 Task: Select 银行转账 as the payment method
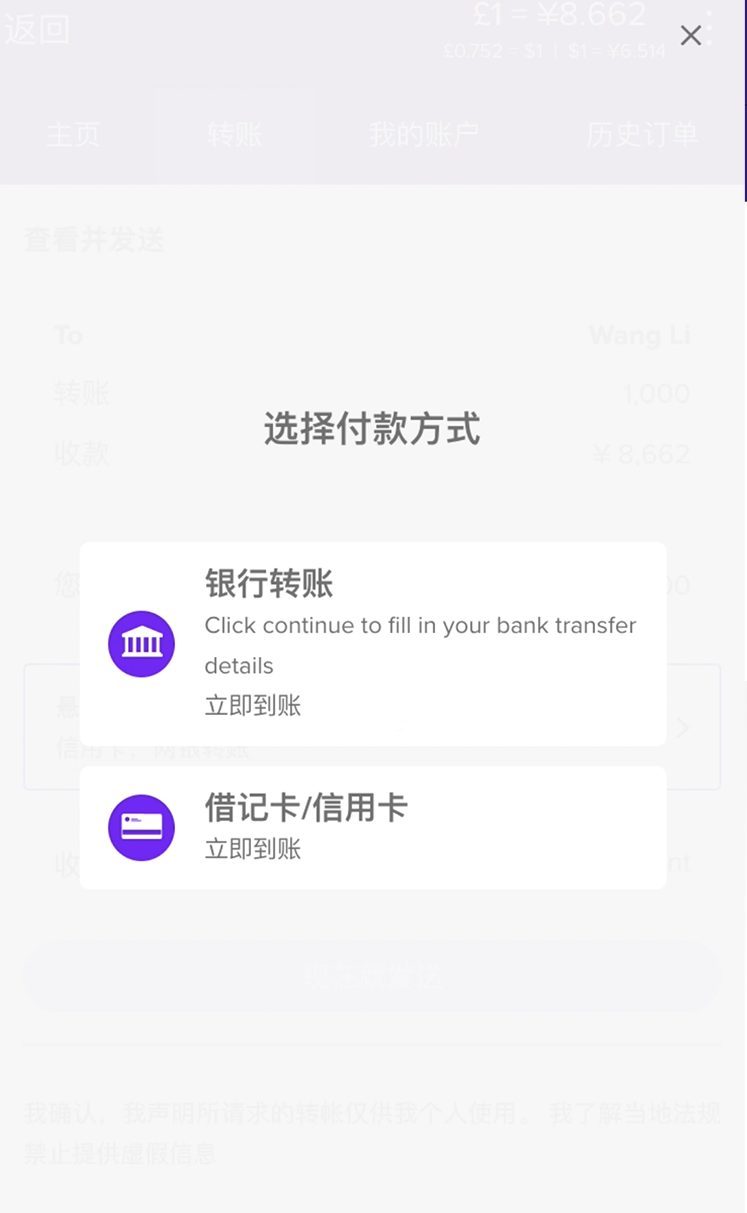click(372, 643)
